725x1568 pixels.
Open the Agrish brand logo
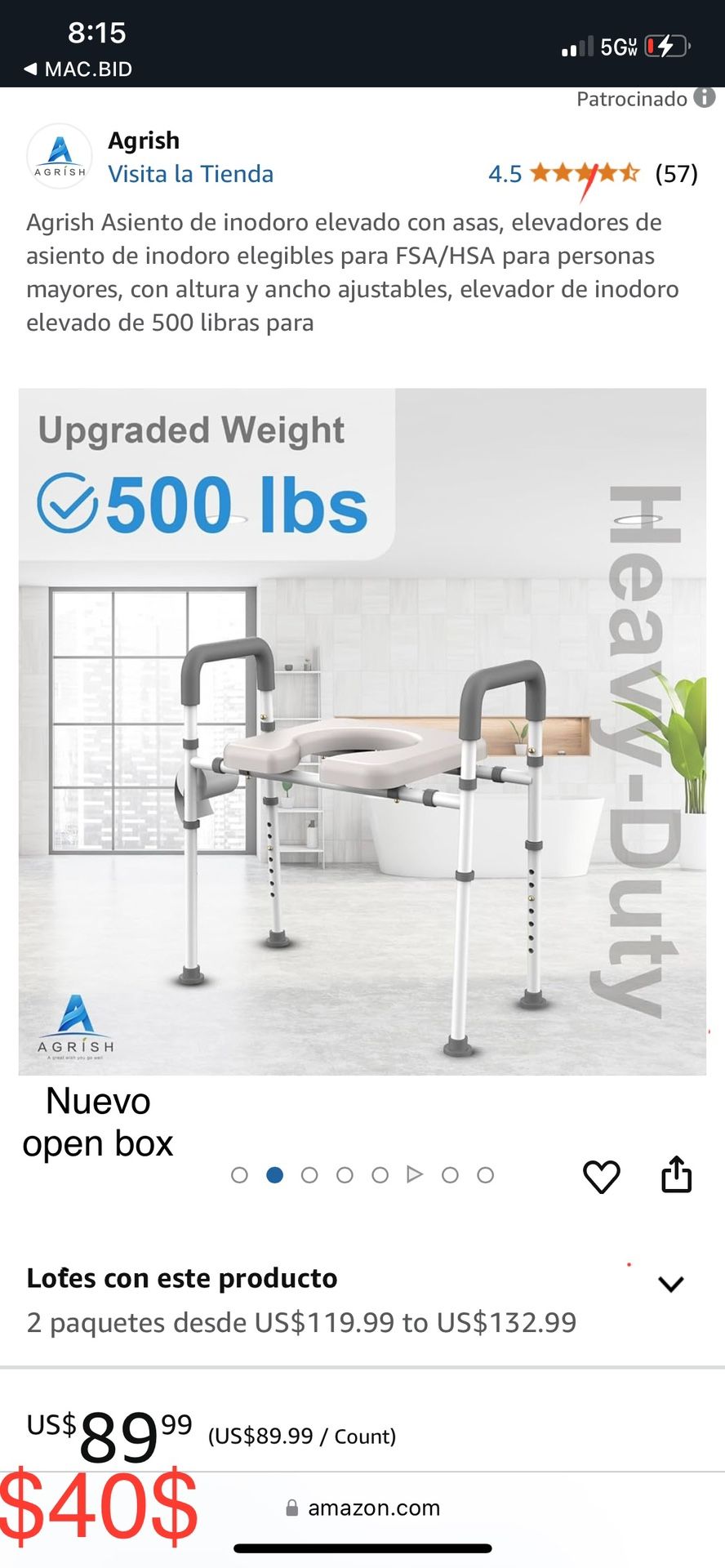pyautogui.click(x=60, y=155)
